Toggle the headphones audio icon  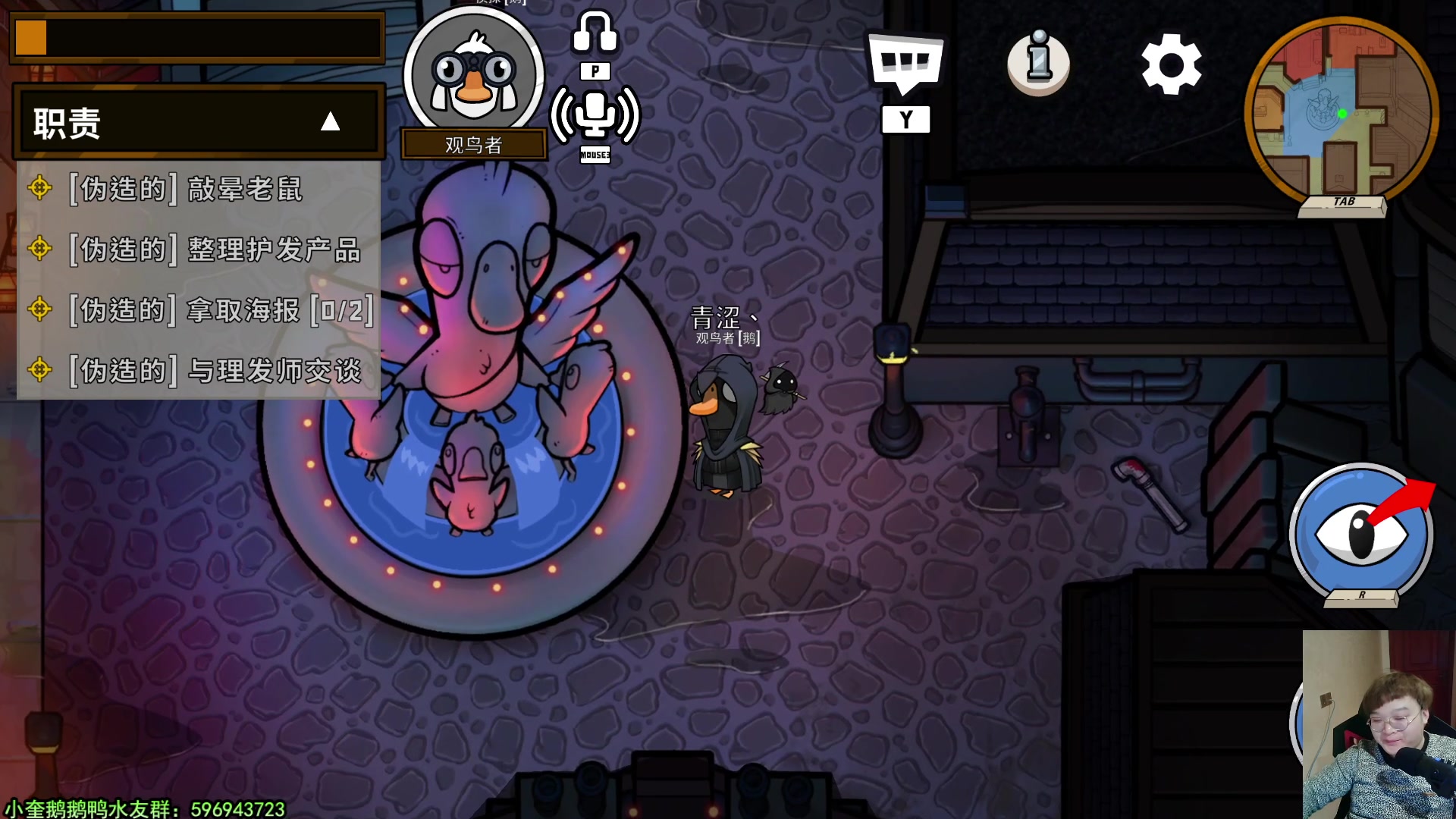[x=595, y=32]
